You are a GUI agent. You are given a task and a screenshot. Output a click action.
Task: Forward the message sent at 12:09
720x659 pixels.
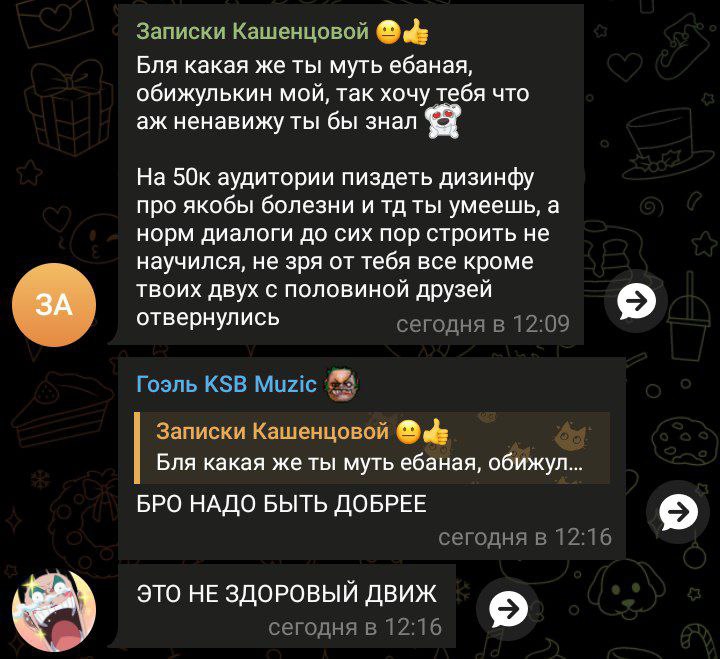pyautogui.click(x=636, y=302)
